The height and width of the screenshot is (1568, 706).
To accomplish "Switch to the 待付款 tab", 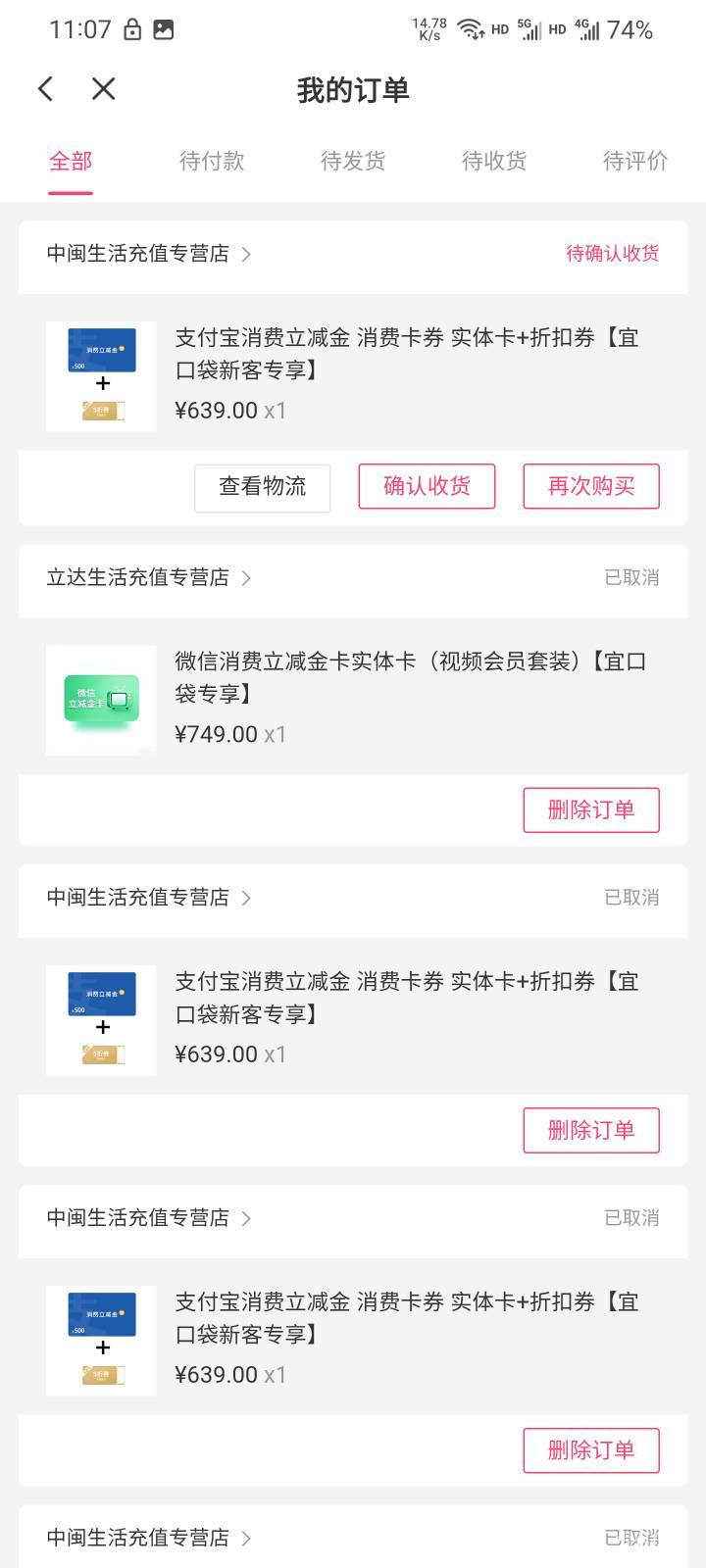I will pos(212,161).
